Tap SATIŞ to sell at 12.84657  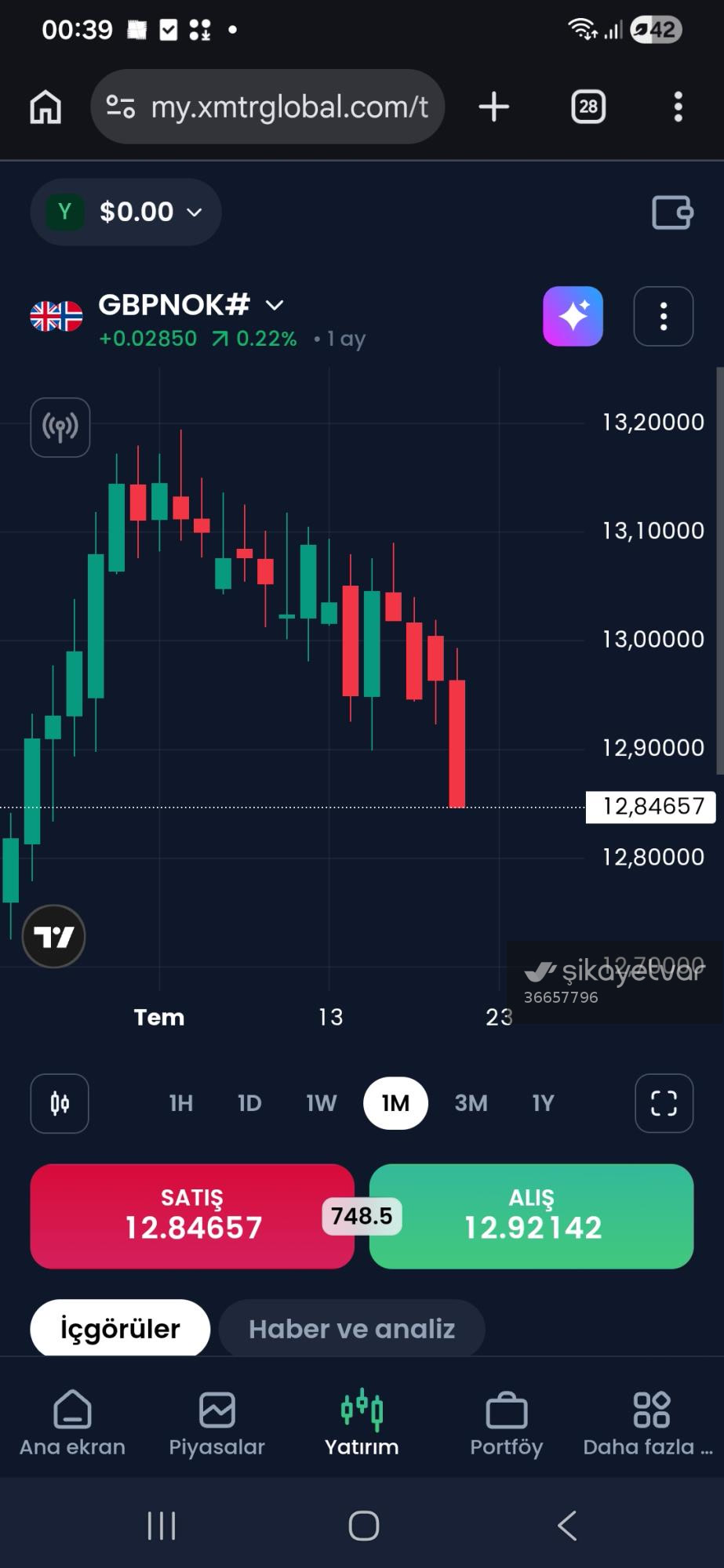192,1216
